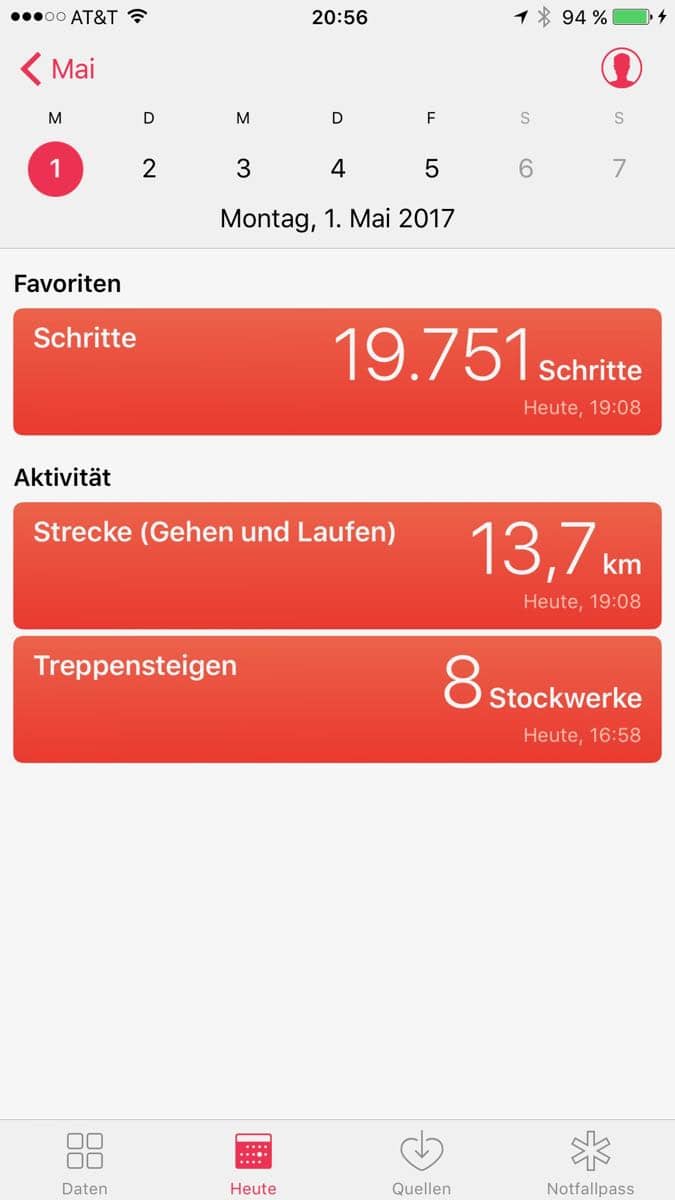
Task: Select day 2 in the week row
Action: [149, 168]
